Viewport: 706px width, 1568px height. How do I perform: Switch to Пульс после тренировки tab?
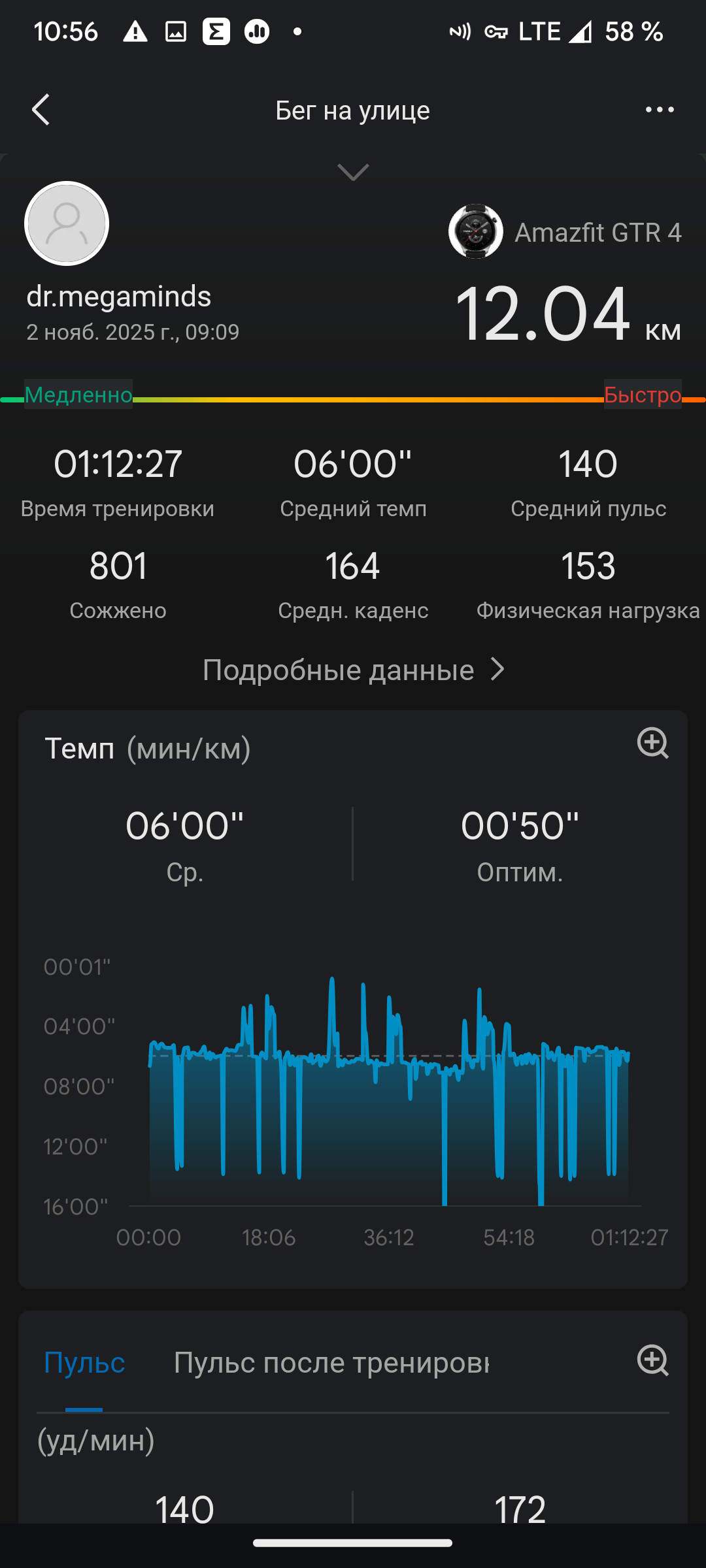(331, 1362)
